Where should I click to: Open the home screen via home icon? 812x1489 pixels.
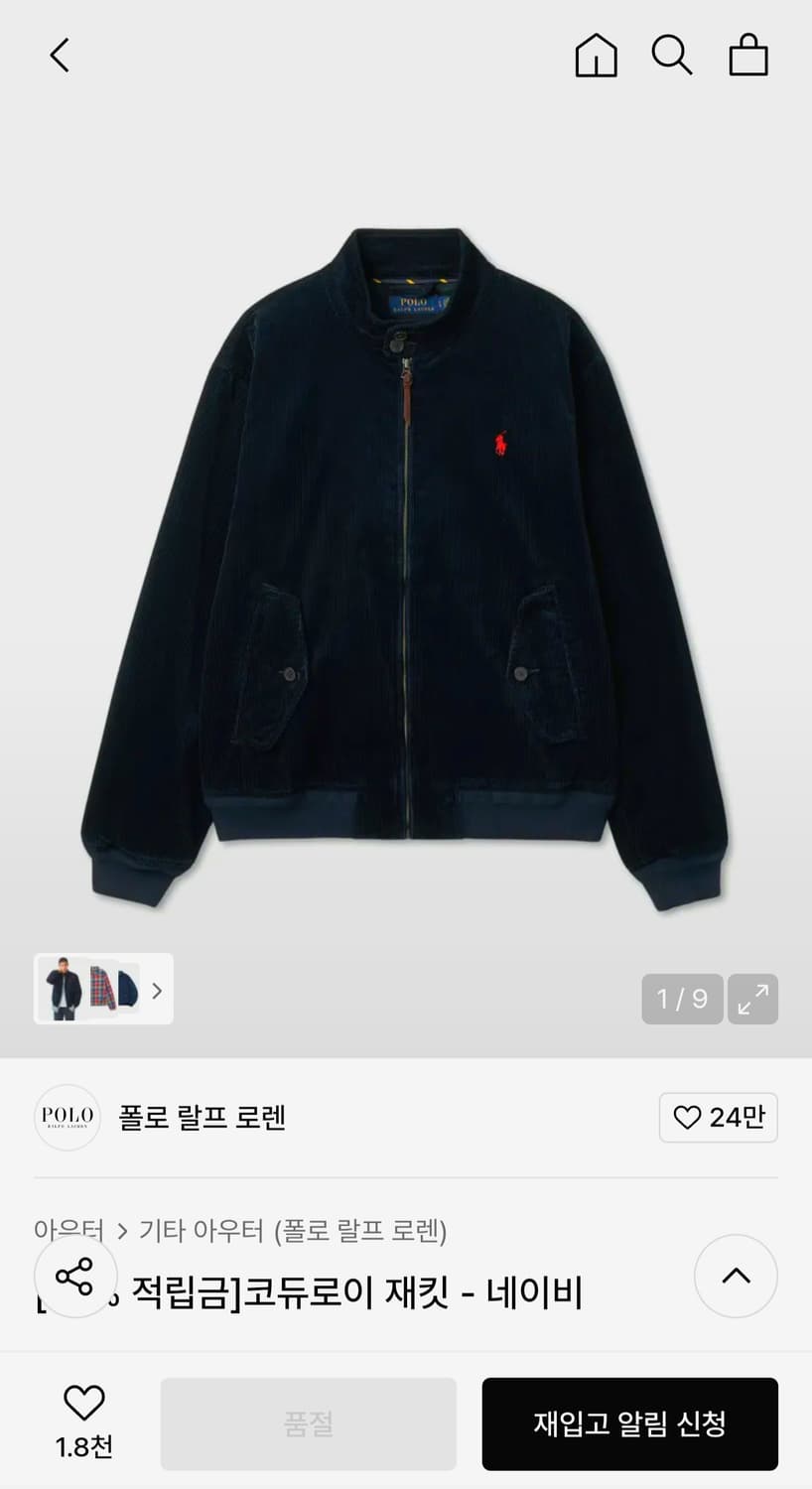point(596,56)
